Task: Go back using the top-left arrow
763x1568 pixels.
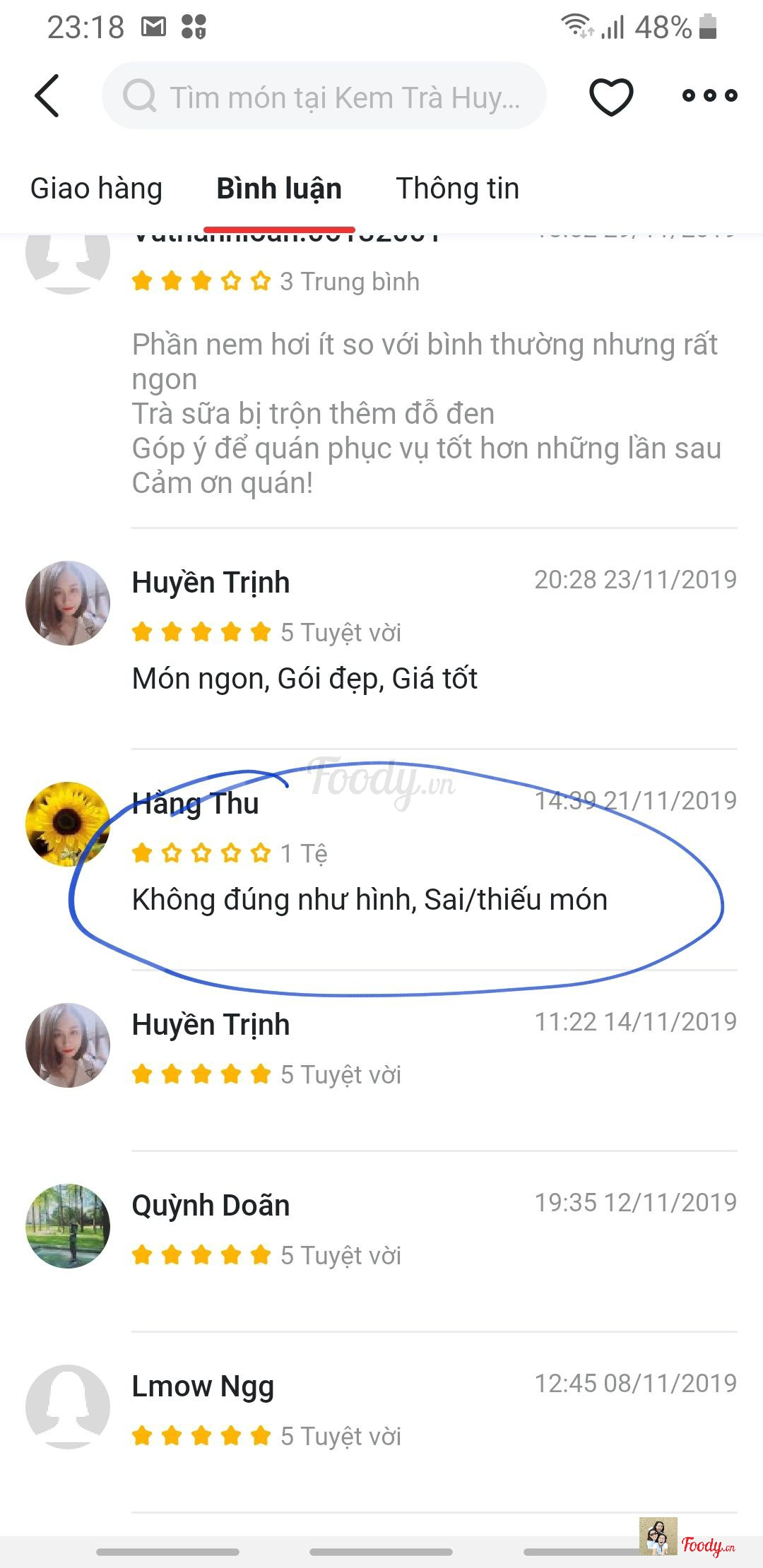Action: click(x=47, y=95)
